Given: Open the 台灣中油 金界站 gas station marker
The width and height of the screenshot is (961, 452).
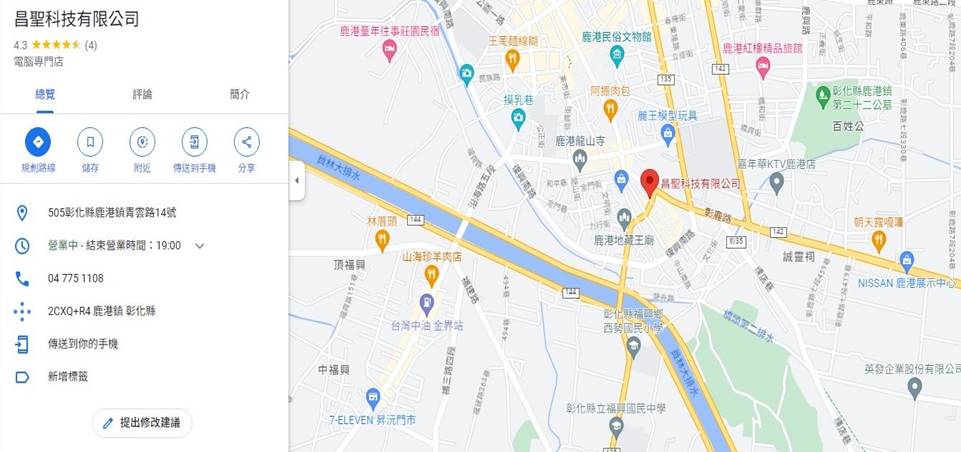Looking at the screenshot, I should (429, 302).
